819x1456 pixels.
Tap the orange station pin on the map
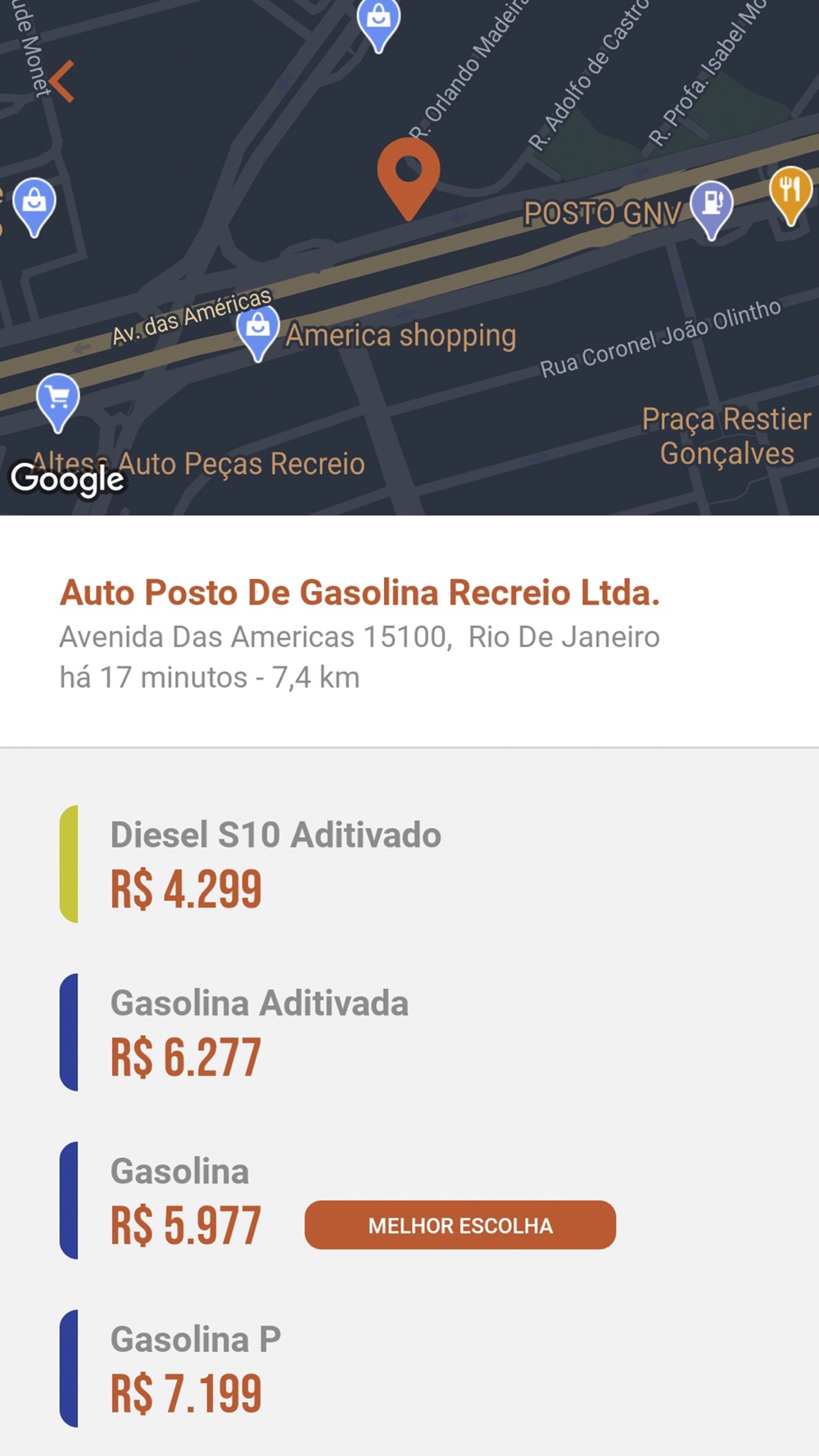408,174
